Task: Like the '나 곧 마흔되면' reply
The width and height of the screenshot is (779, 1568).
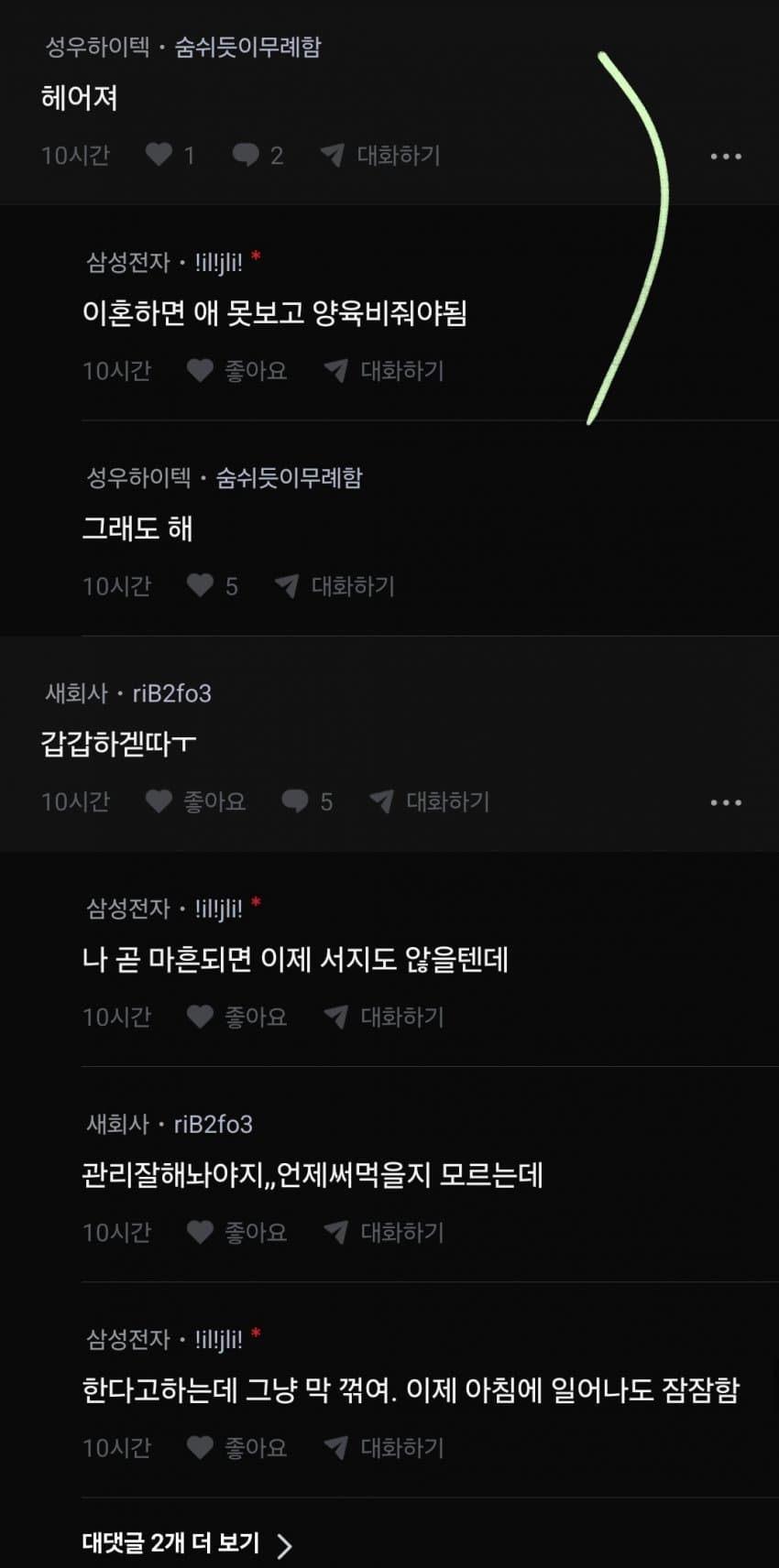Action: 236,1017
